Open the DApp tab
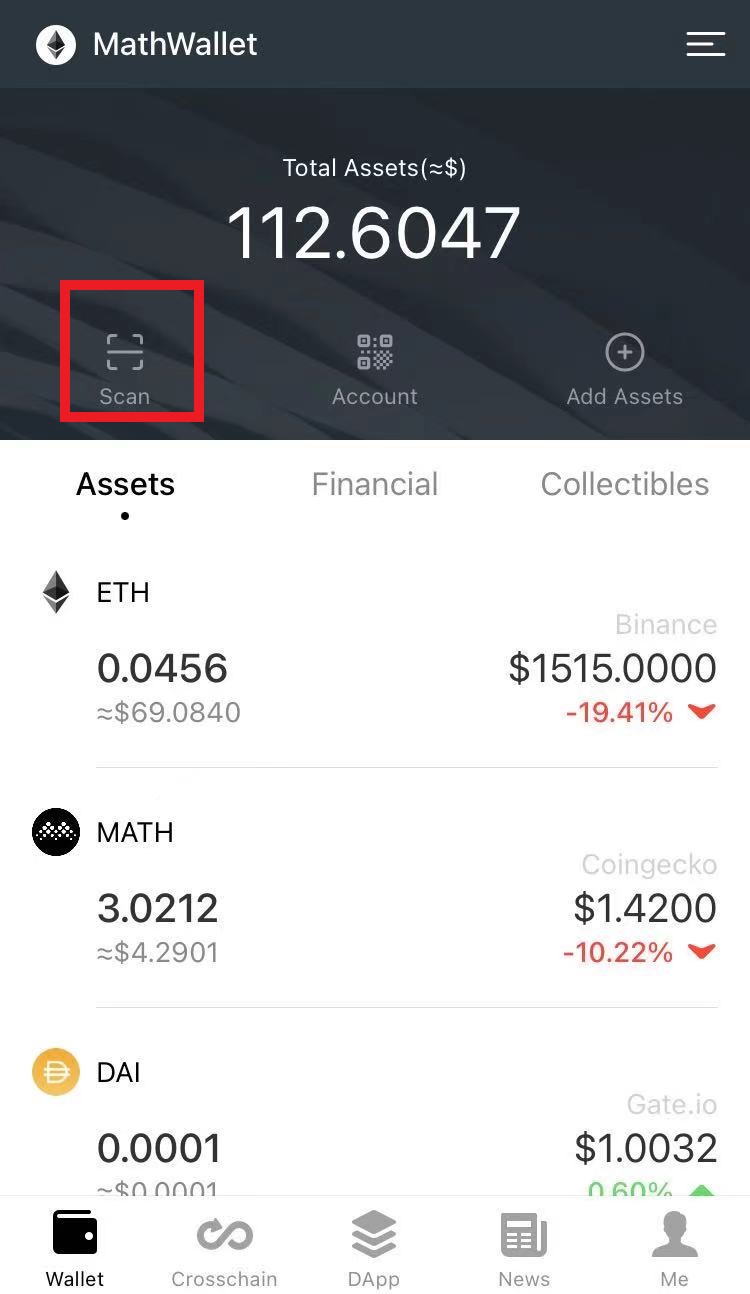The width and height of the screenshot is (750, 1294). click(374, 1248)
